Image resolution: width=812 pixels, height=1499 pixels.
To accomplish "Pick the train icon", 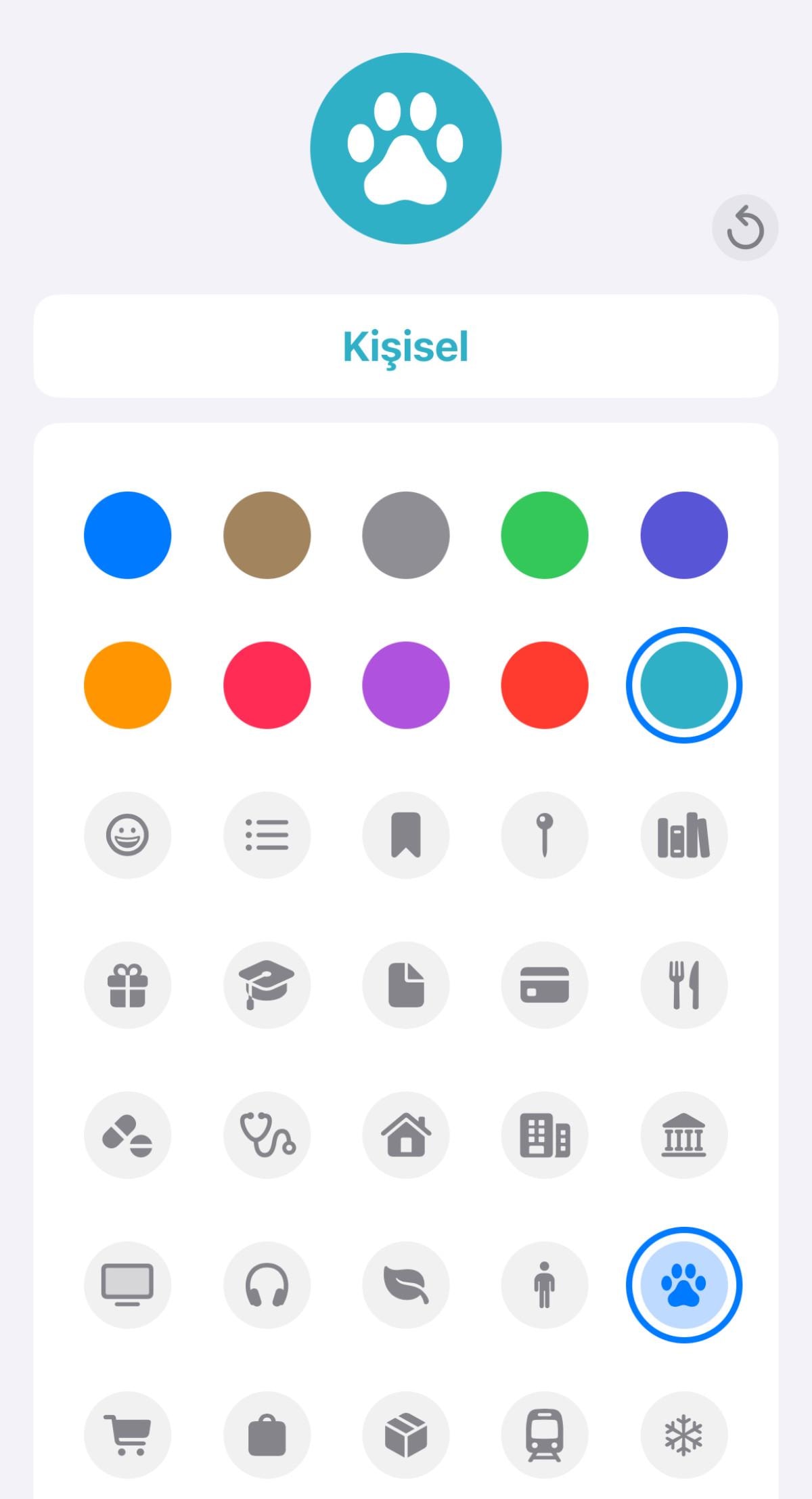I will coord(545,1435).
